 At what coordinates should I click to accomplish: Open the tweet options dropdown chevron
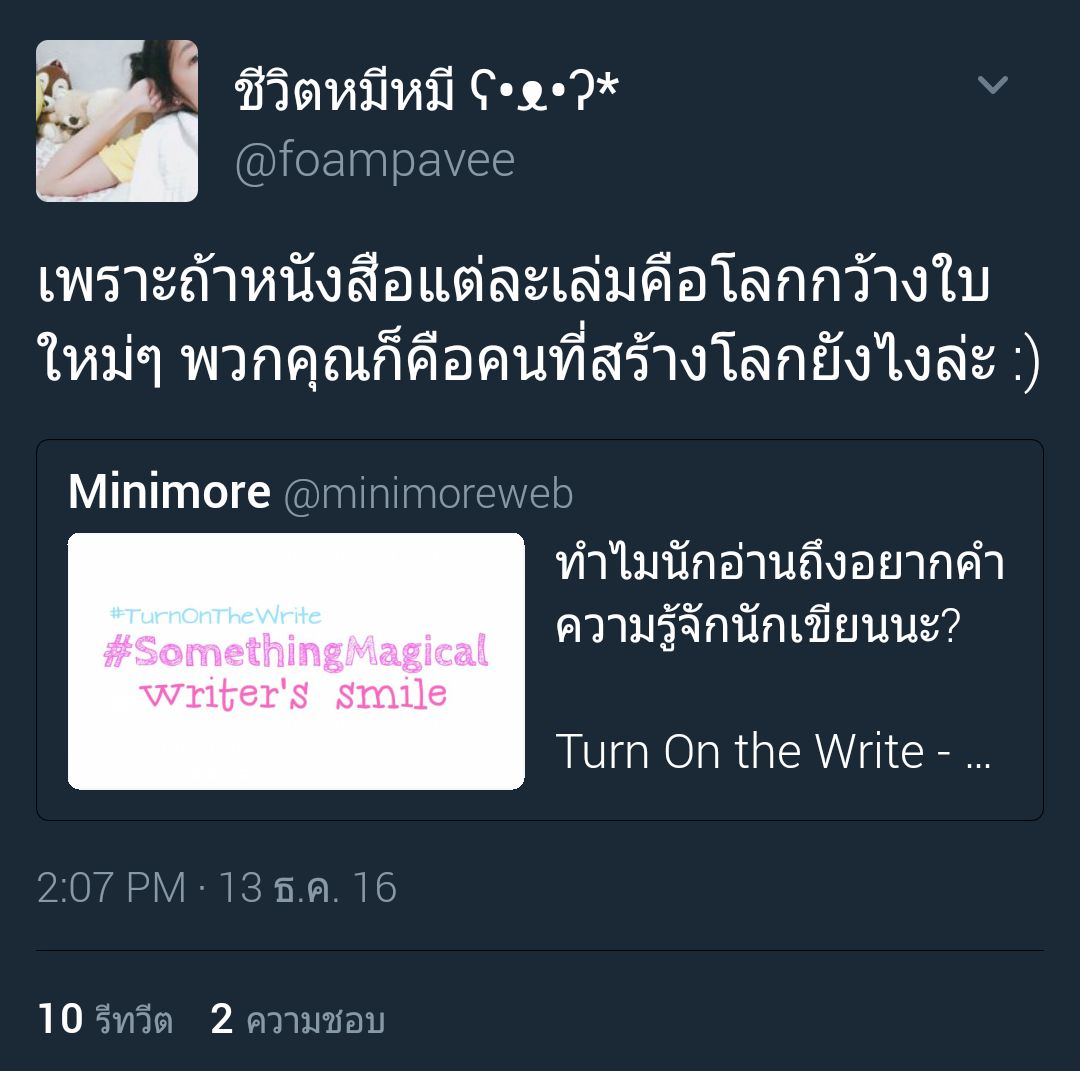pyautogui.click(x=992, y=86)
